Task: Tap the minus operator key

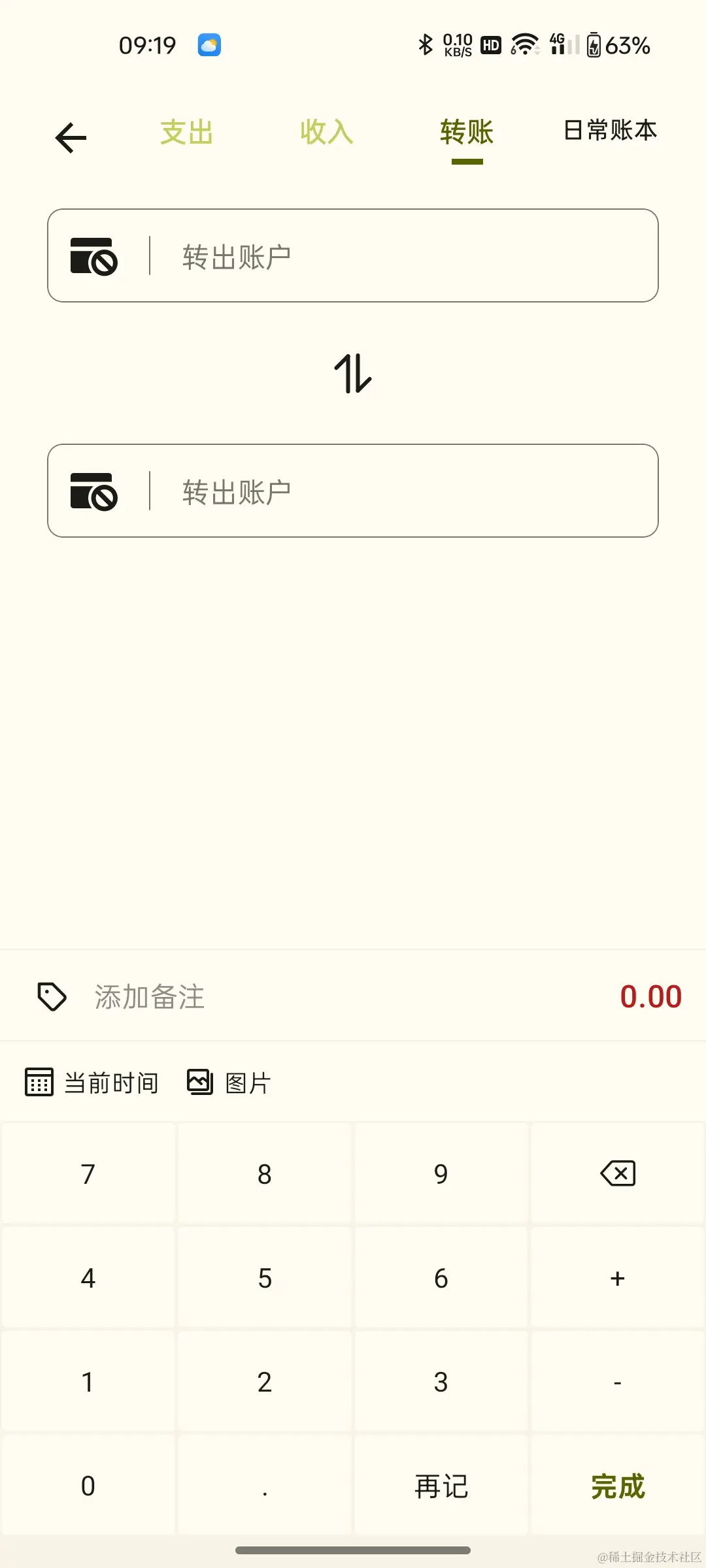Action: click(618, 1382)
